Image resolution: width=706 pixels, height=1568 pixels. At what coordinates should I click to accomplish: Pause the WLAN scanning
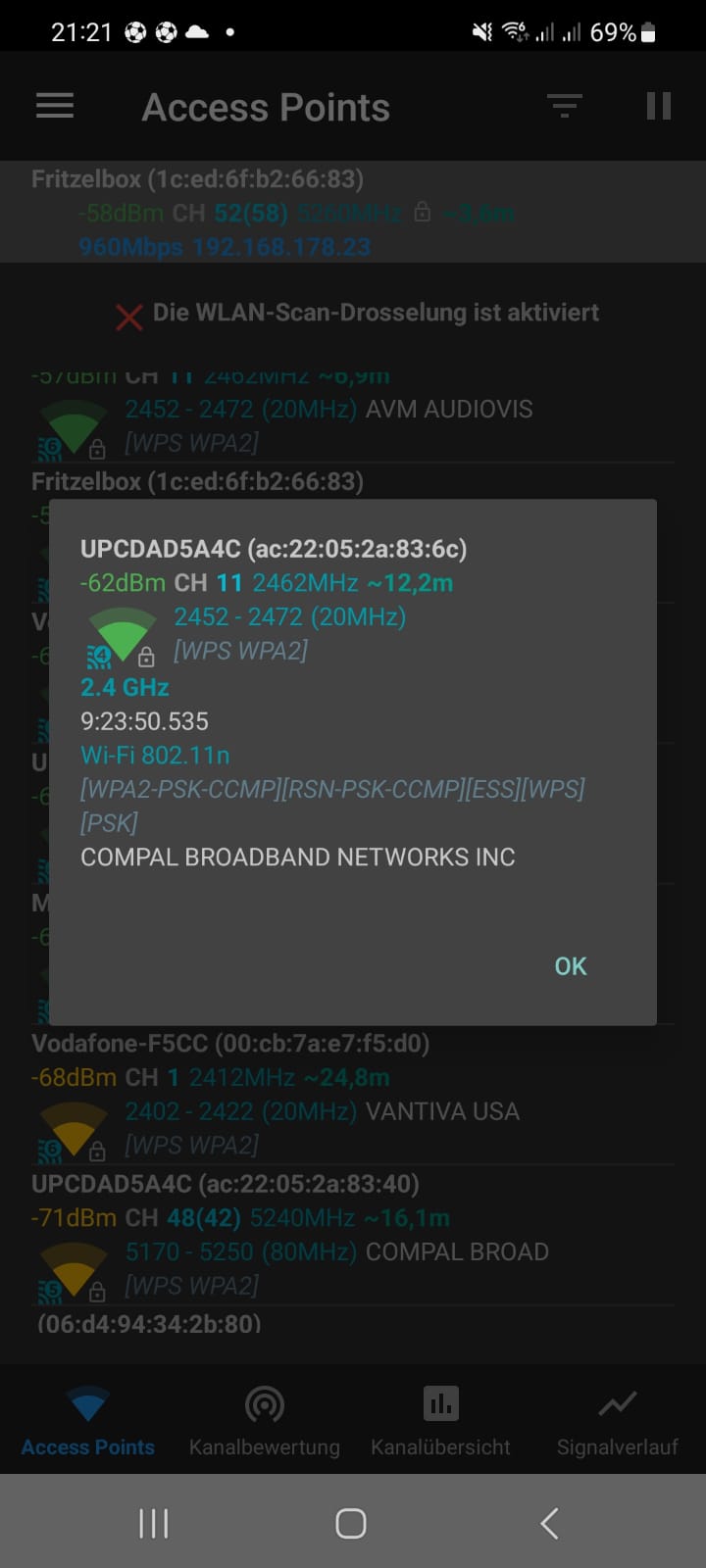coord(659,106)
